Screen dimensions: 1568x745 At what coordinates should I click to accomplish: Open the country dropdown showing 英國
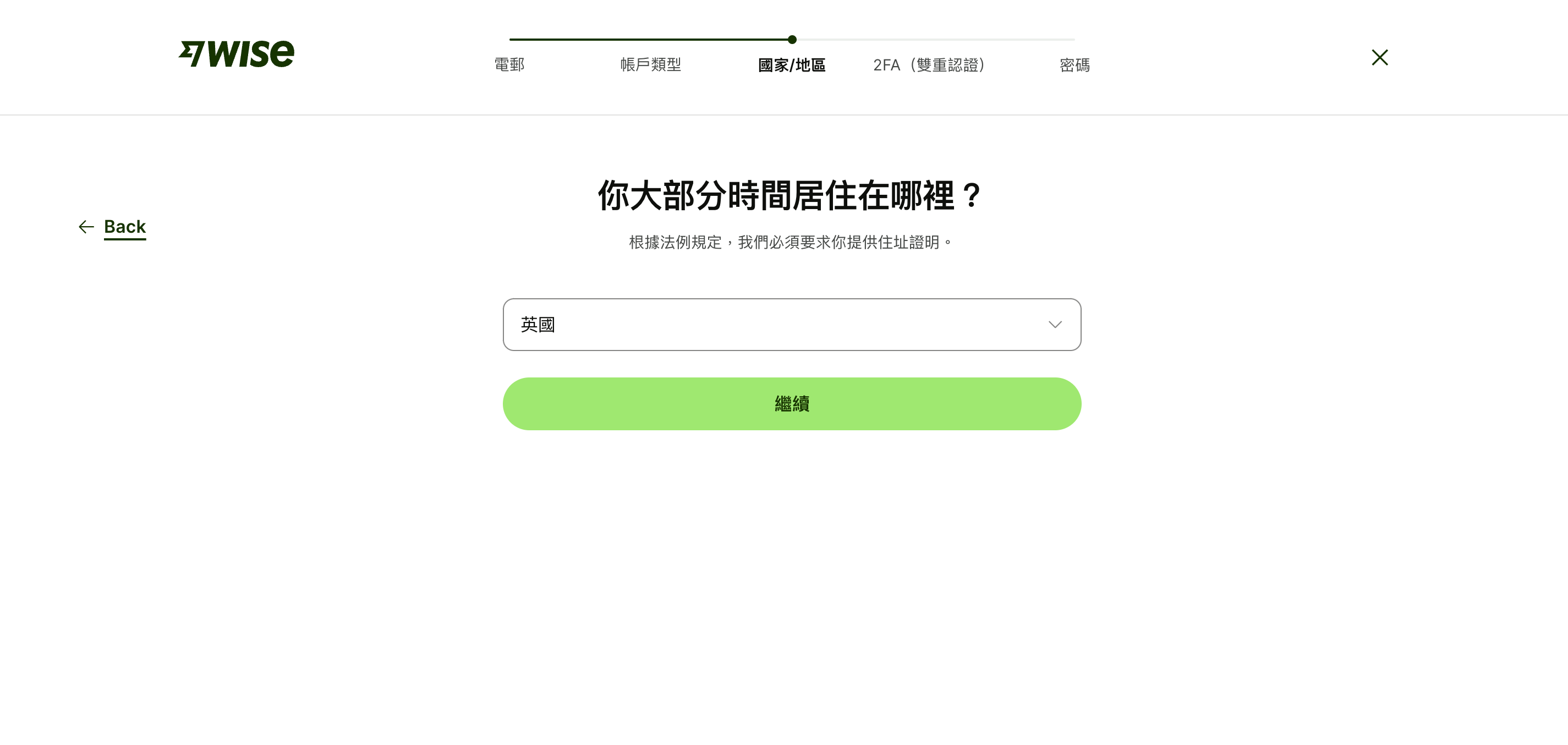791,325
